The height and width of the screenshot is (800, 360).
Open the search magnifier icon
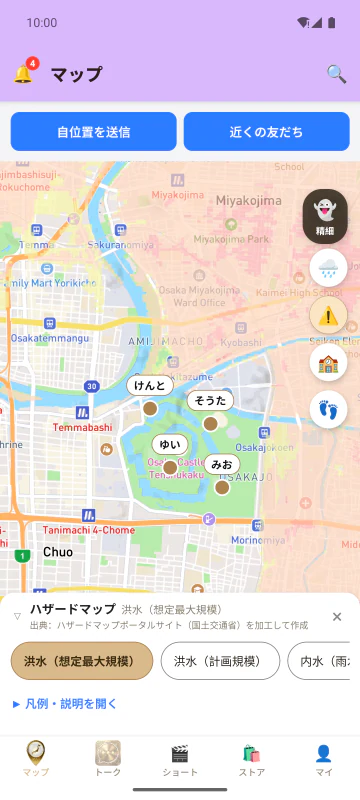pos(336,74)
